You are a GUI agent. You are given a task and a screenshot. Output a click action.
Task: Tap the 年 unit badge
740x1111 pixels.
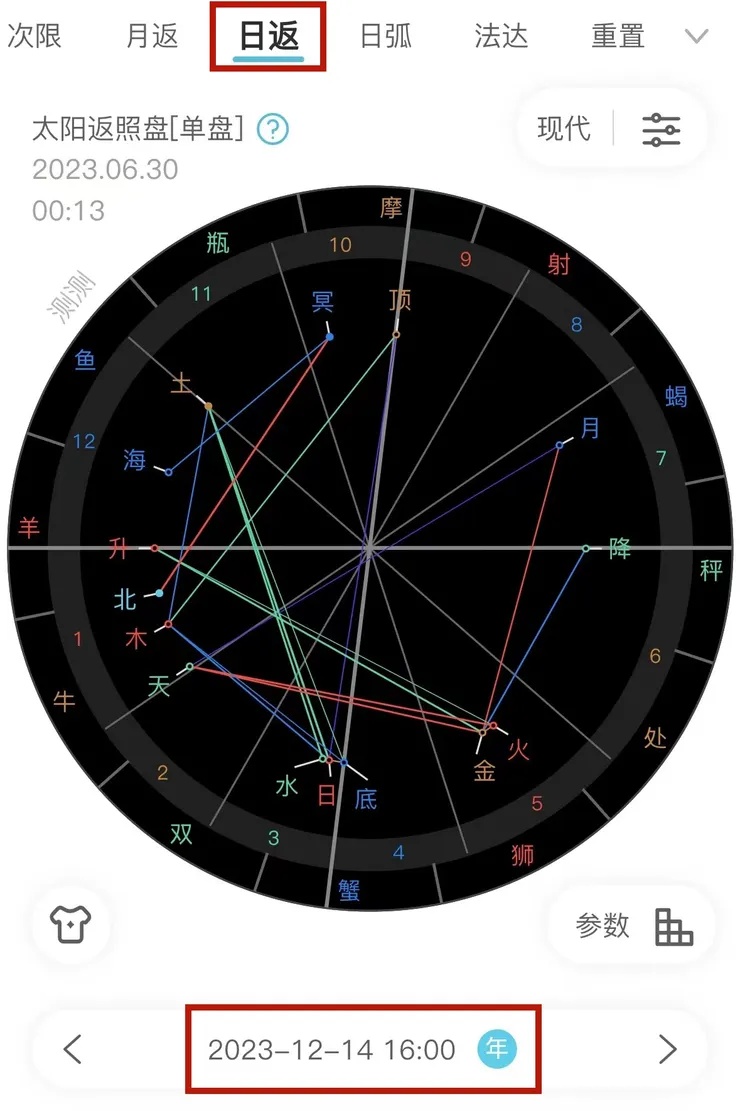pyautogui.click(x=496, y=1050)
